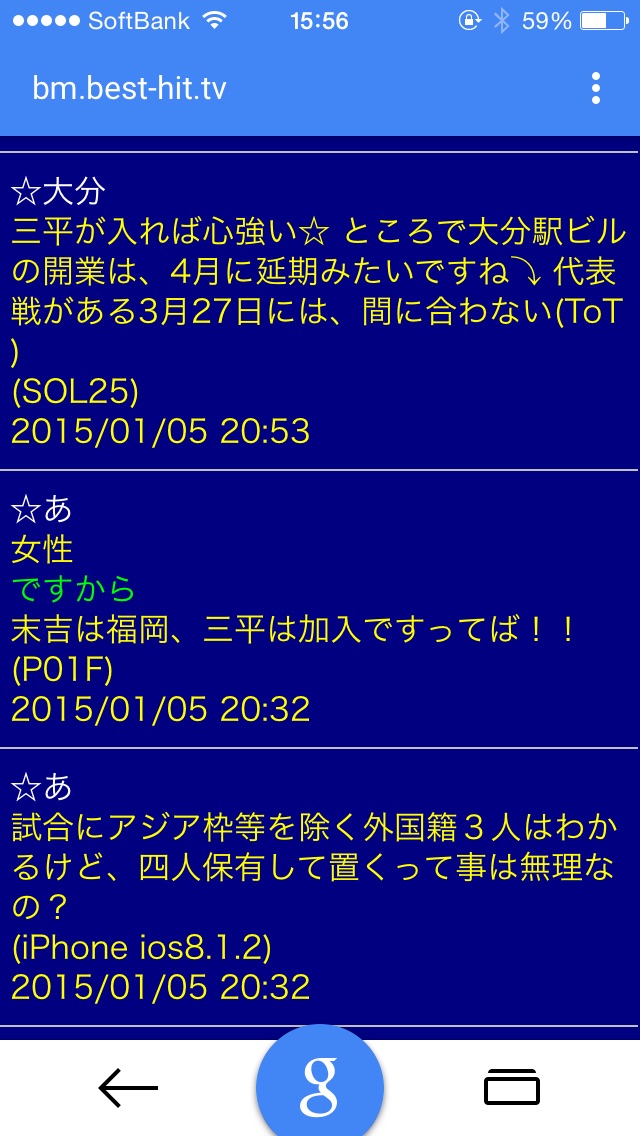
Task: Open the browser tabs switcher
Action: coord(512,1087)
